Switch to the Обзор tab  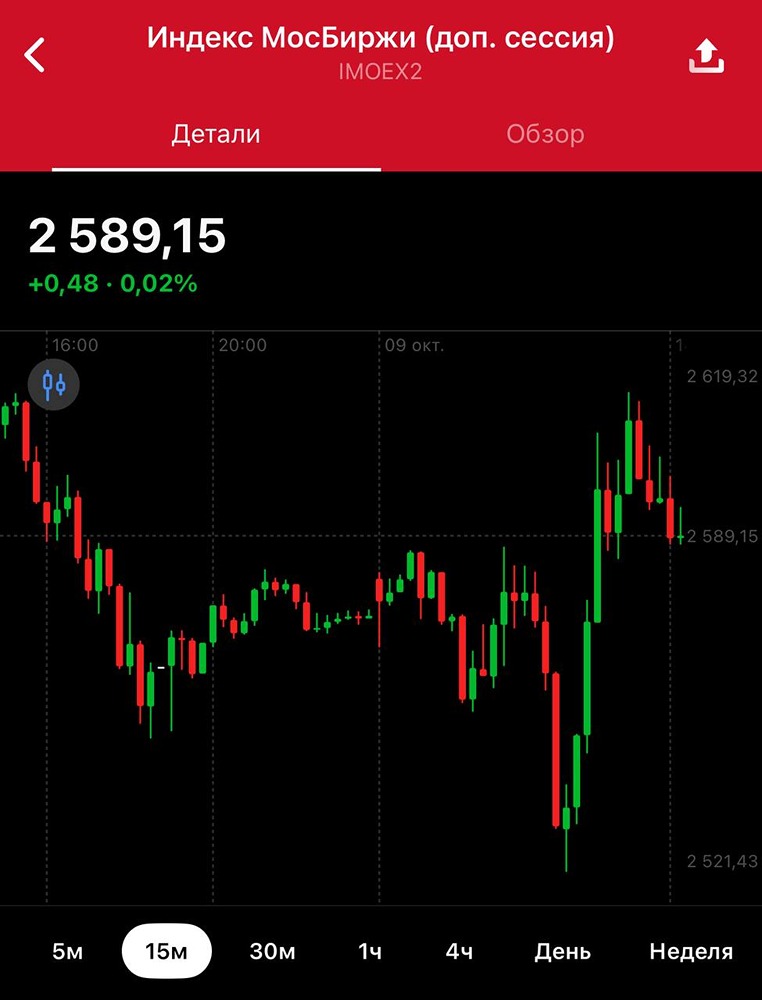[545, 134]
